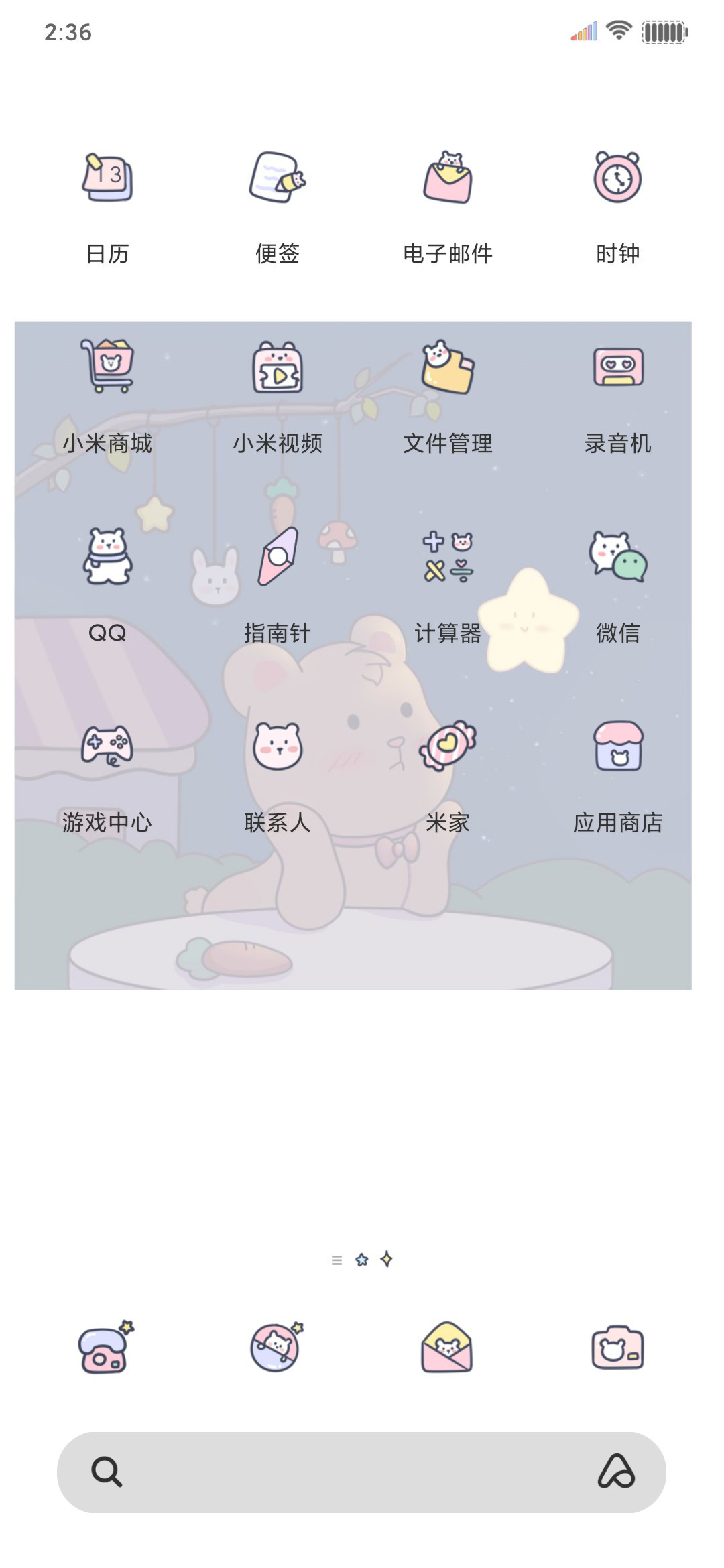Launch the camera from the dock
This screenshot has height=1568, width=724.
click(x=617, y=1348)
